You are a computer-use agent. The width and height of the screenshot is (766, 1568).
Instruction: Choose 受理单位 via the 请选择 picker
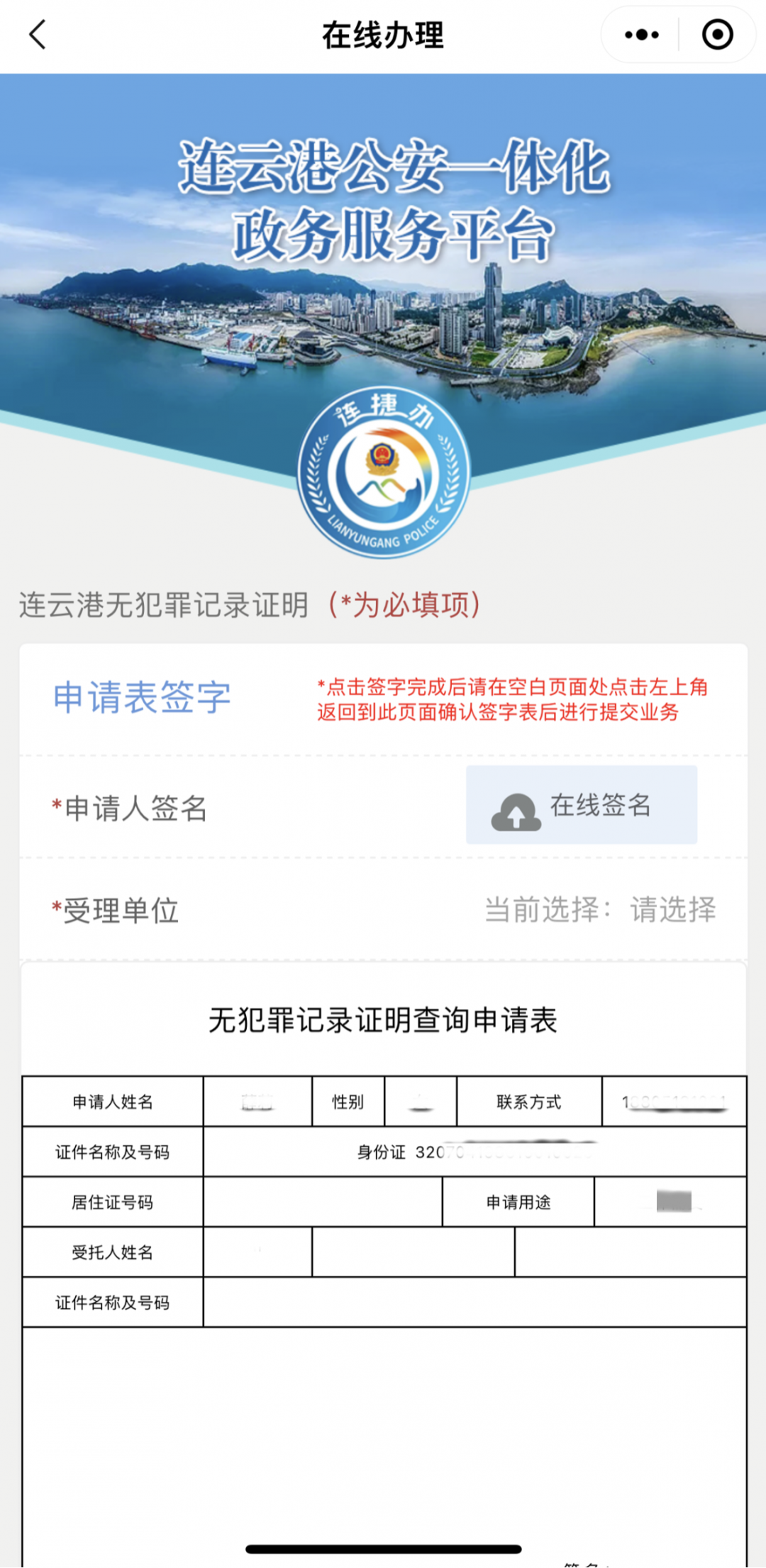click(x=672, y=910)
